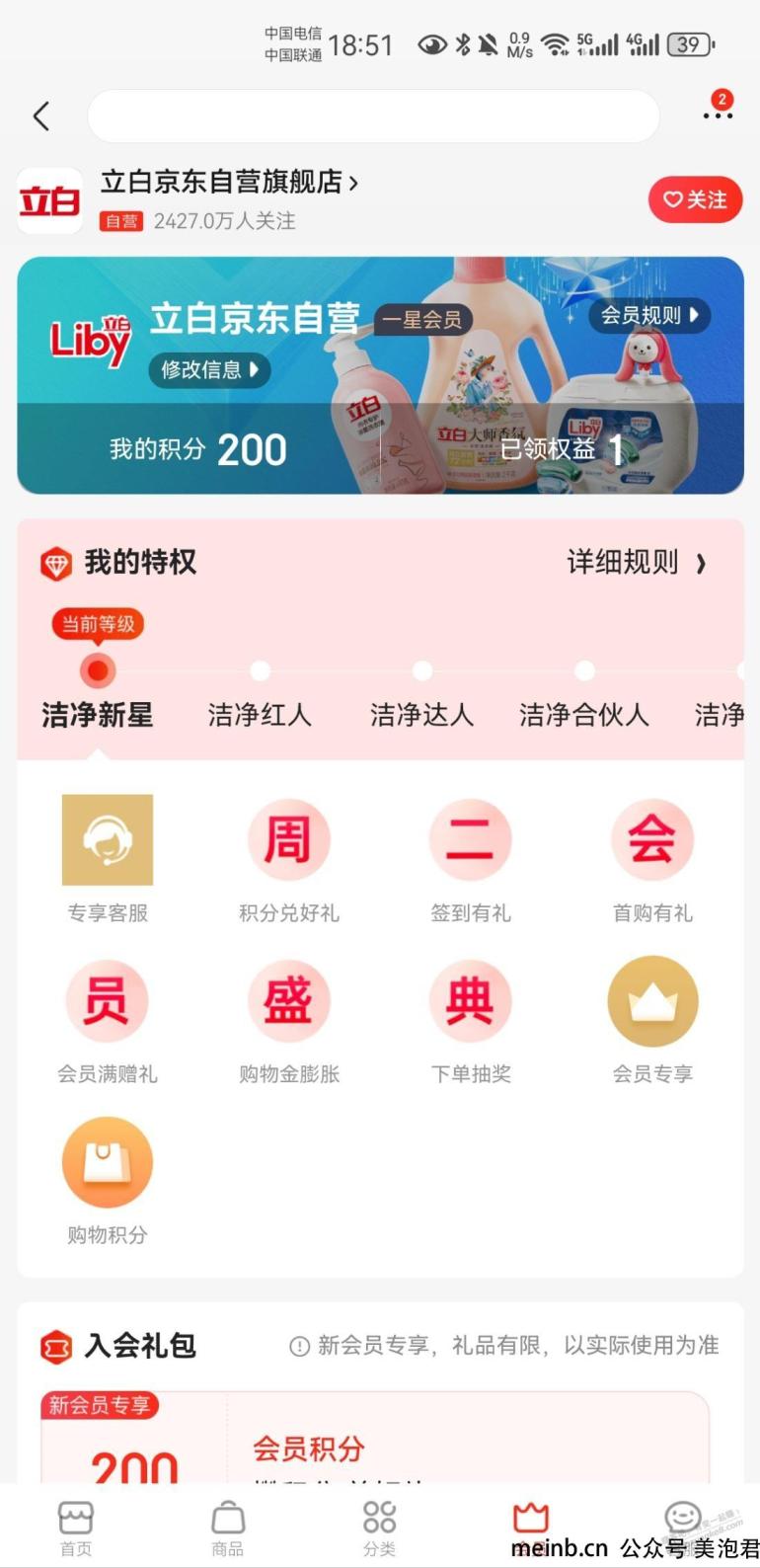Switch to the 商品 tab
The width and height of the screenshot is (760, 1568).
[228, 1527]
